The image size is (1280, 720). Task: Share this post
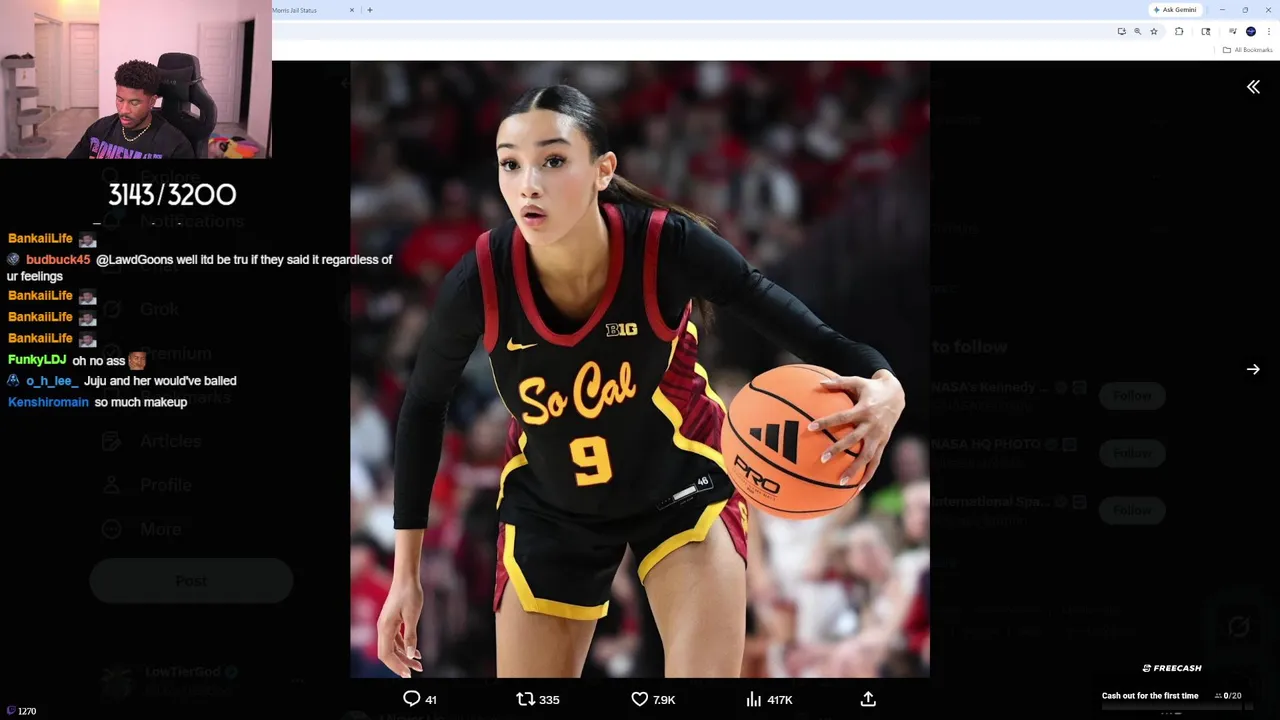[868, 699]
